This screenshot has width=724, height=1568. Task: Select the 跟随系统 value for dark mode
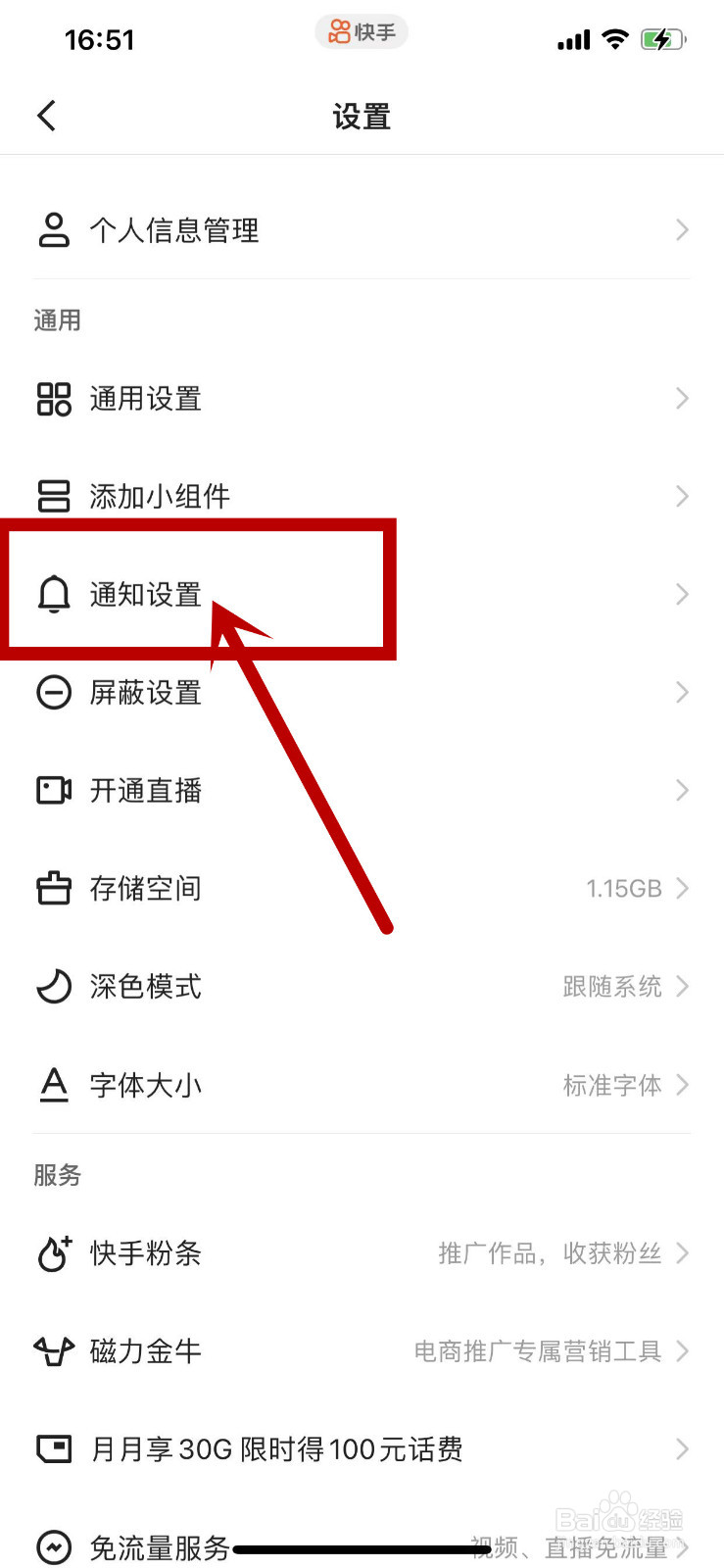612,987
